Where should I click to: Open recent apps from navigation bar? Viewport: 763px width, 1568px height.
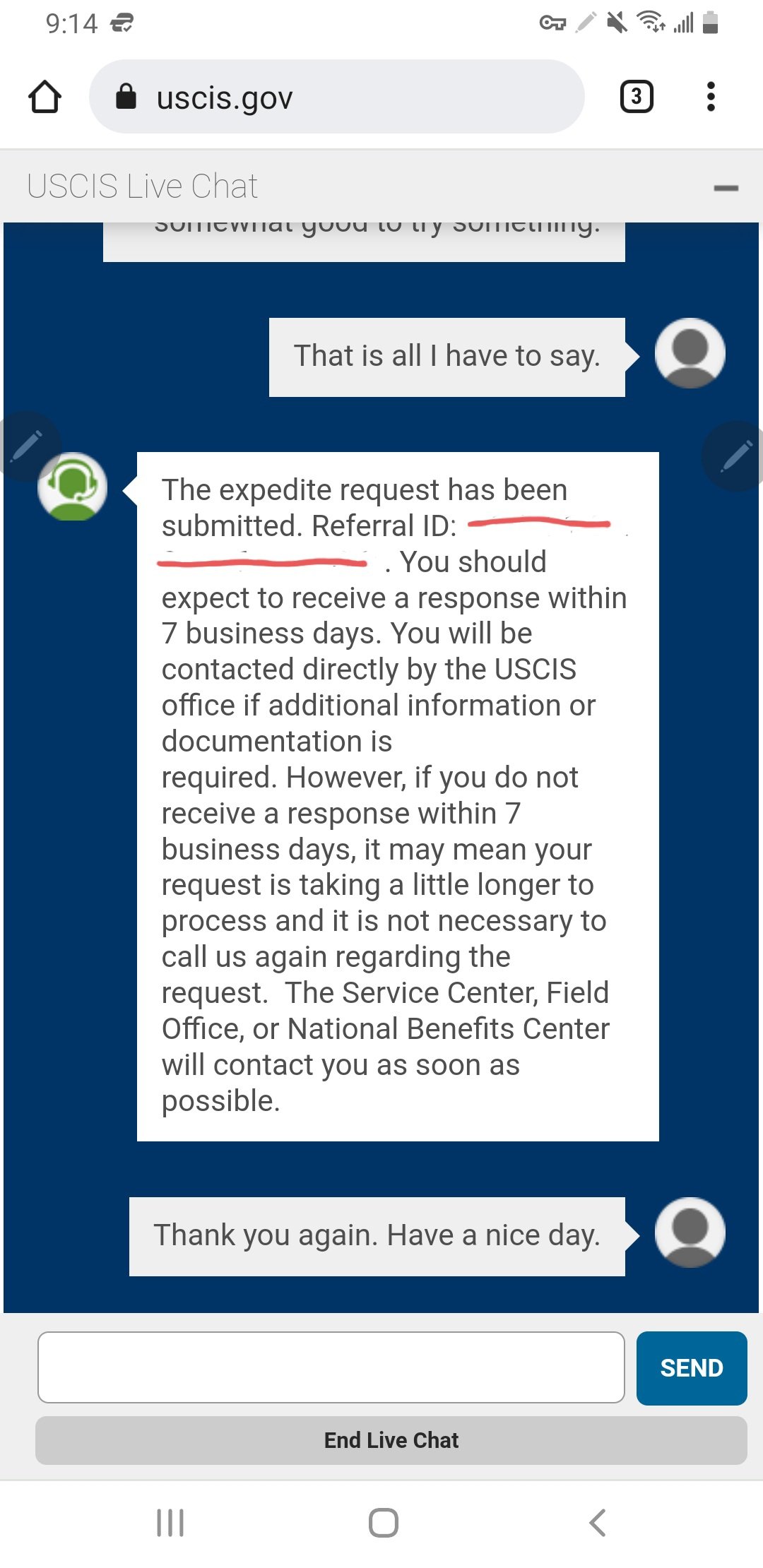(x=170, y=1523)
